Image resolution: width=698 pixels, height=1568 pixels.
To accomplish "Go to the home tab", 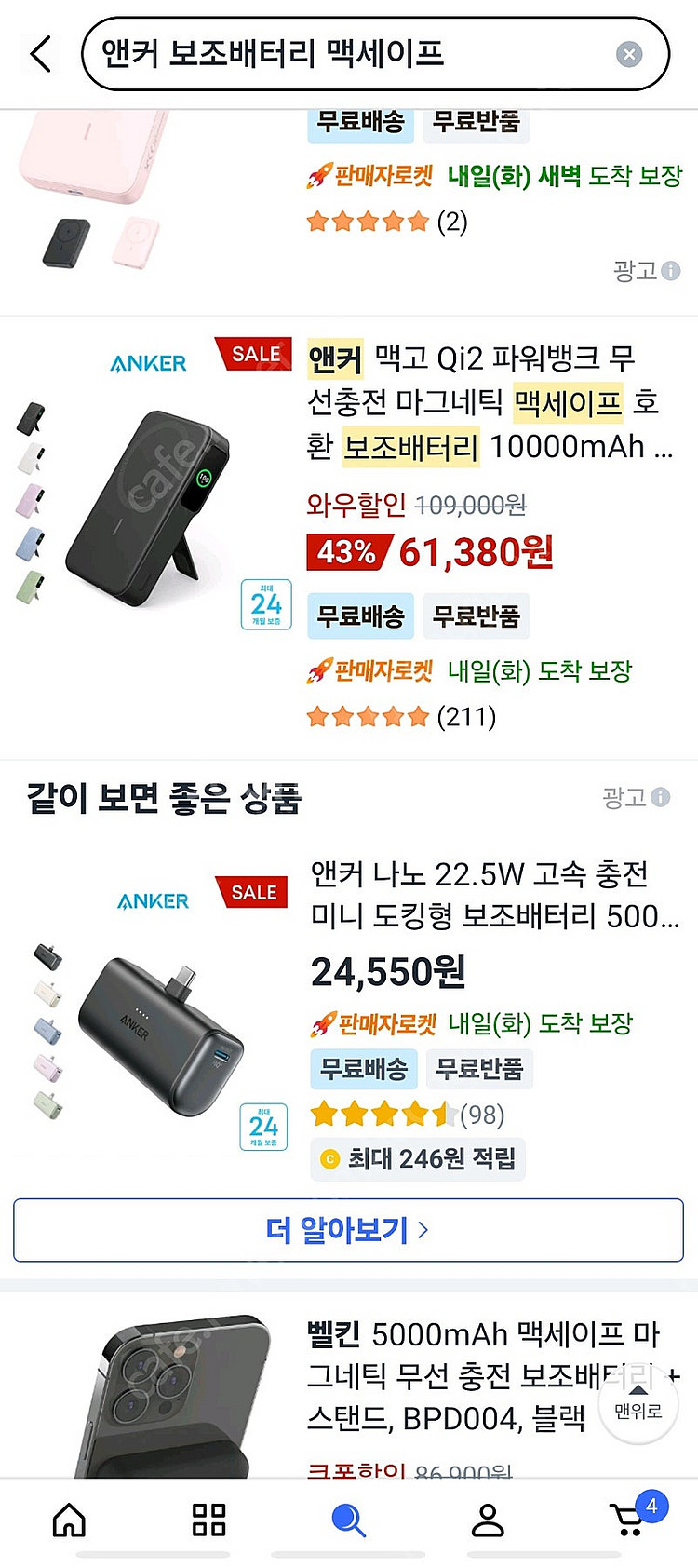I will pyautogui.click(x=69, y=1520).
